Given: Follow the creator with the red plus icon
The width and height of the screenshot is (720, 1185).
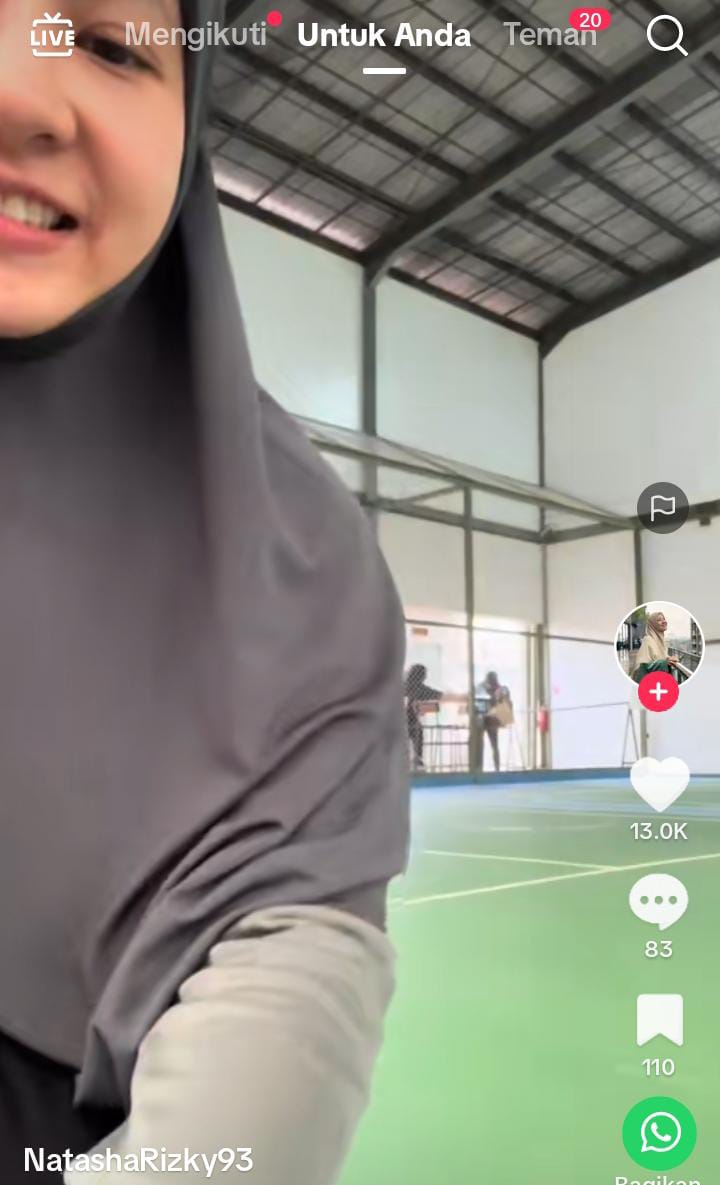Looking at the screenshot, I should coord(658,690).
